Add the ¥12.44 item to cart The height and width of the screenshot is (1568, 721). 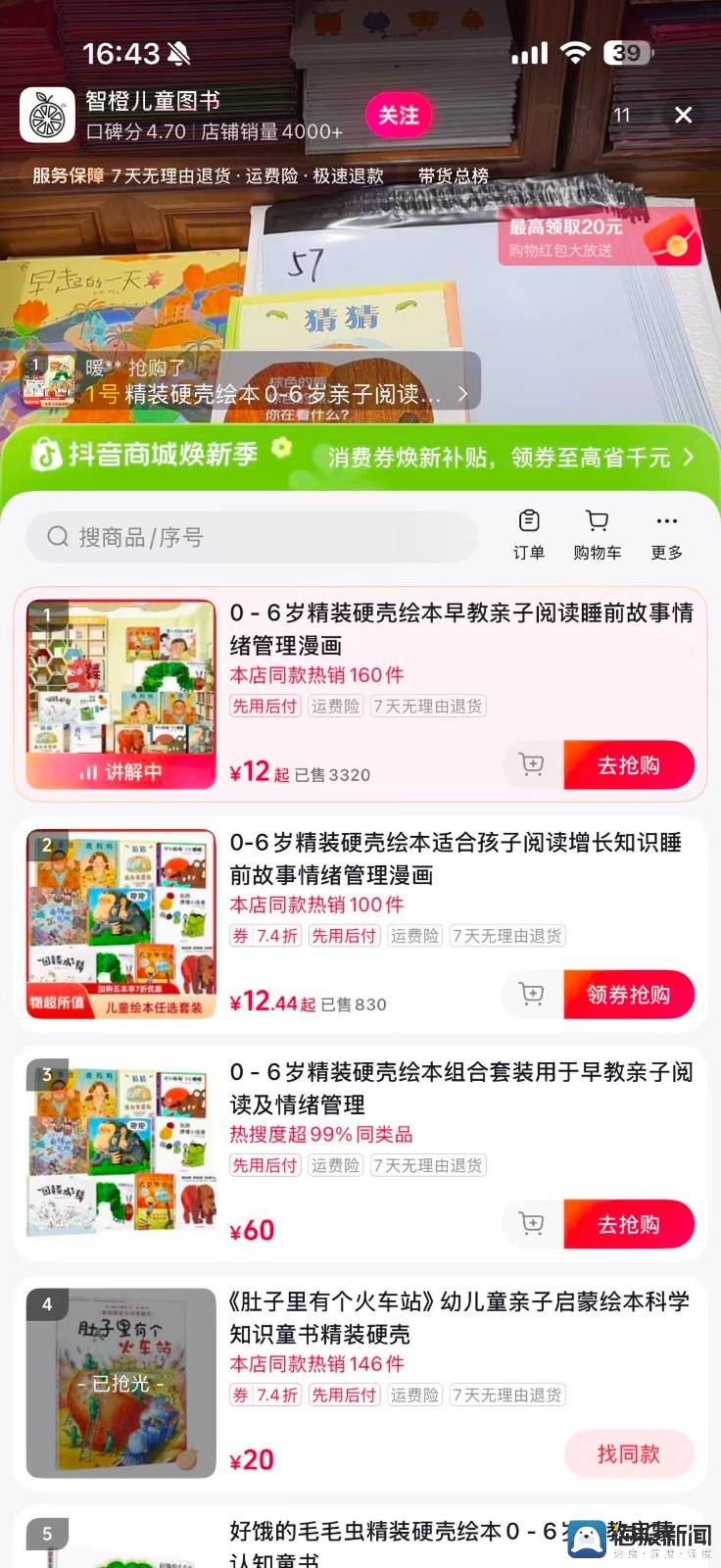pyautogui.click(x=532, y=995)
